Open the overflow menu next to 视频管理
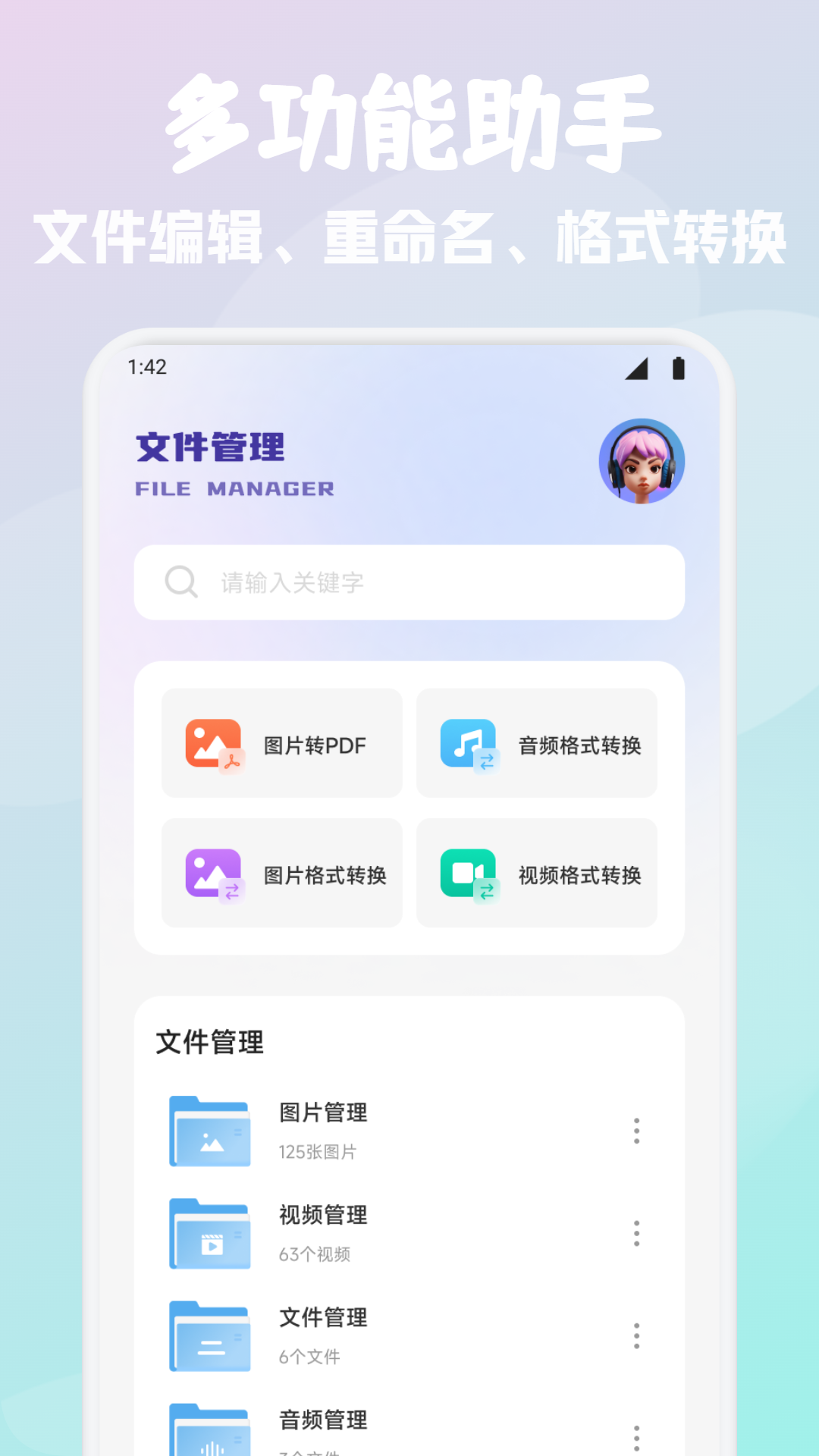This screenshot has width=819, height=1456. (635, 1235)
